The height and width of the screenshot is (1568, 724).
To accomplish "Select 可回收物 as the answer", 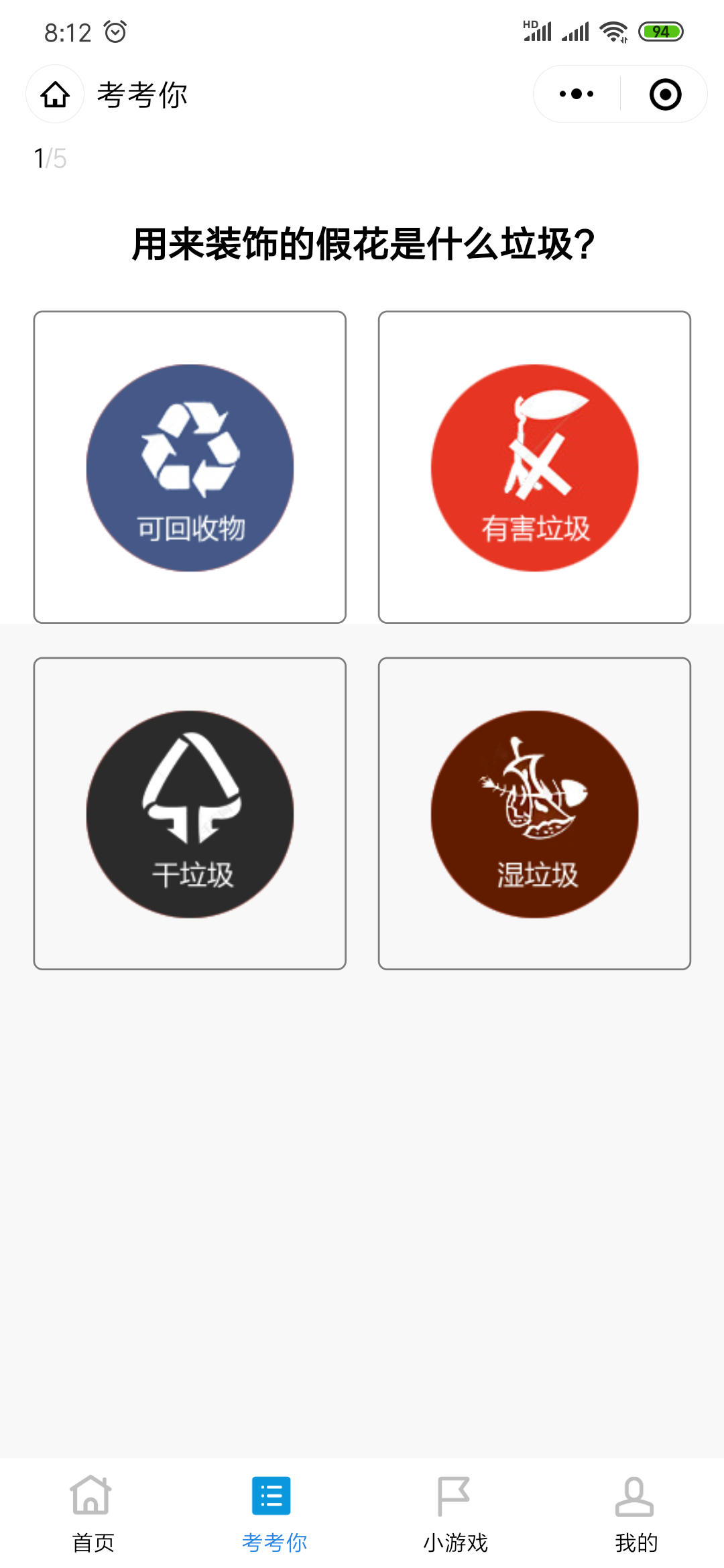I will point(190,467).
